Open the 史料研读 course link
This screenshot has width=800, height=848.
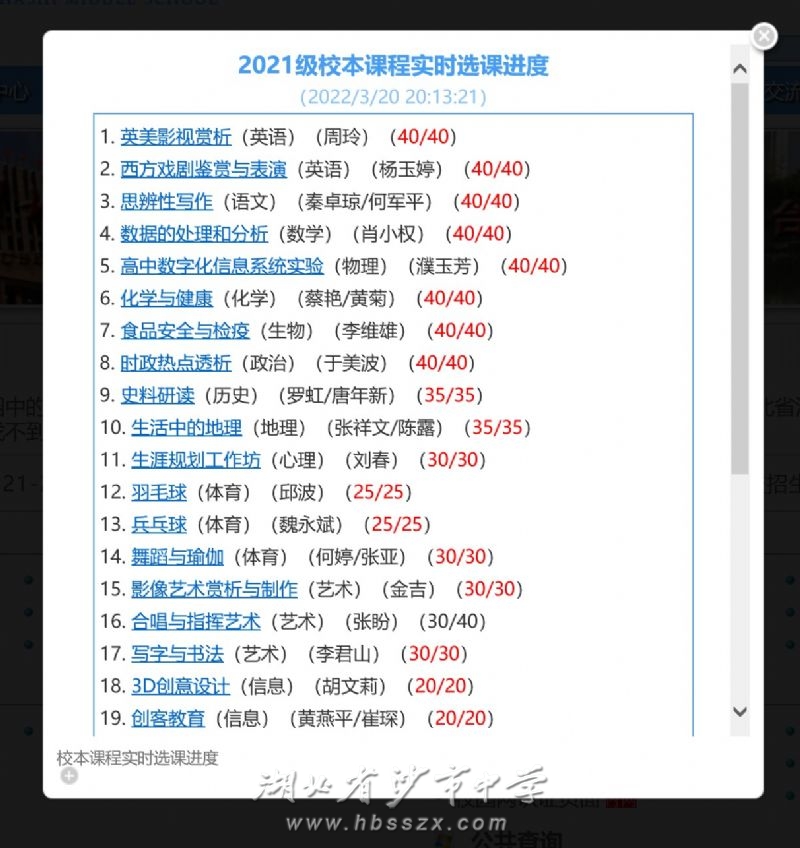coord(157,395)
